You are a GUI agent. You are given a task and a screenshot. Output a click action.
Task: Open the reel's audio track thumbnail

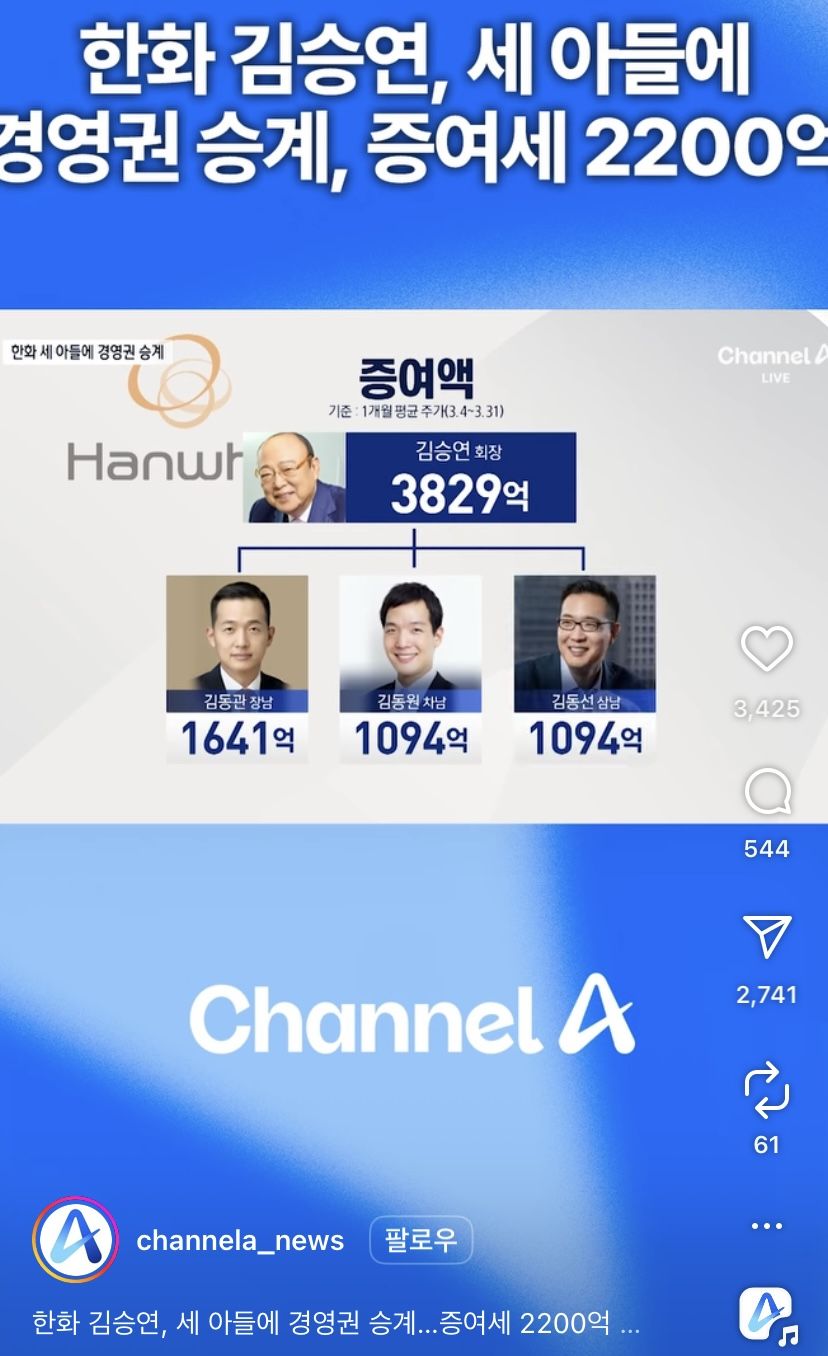[767, 1314]
